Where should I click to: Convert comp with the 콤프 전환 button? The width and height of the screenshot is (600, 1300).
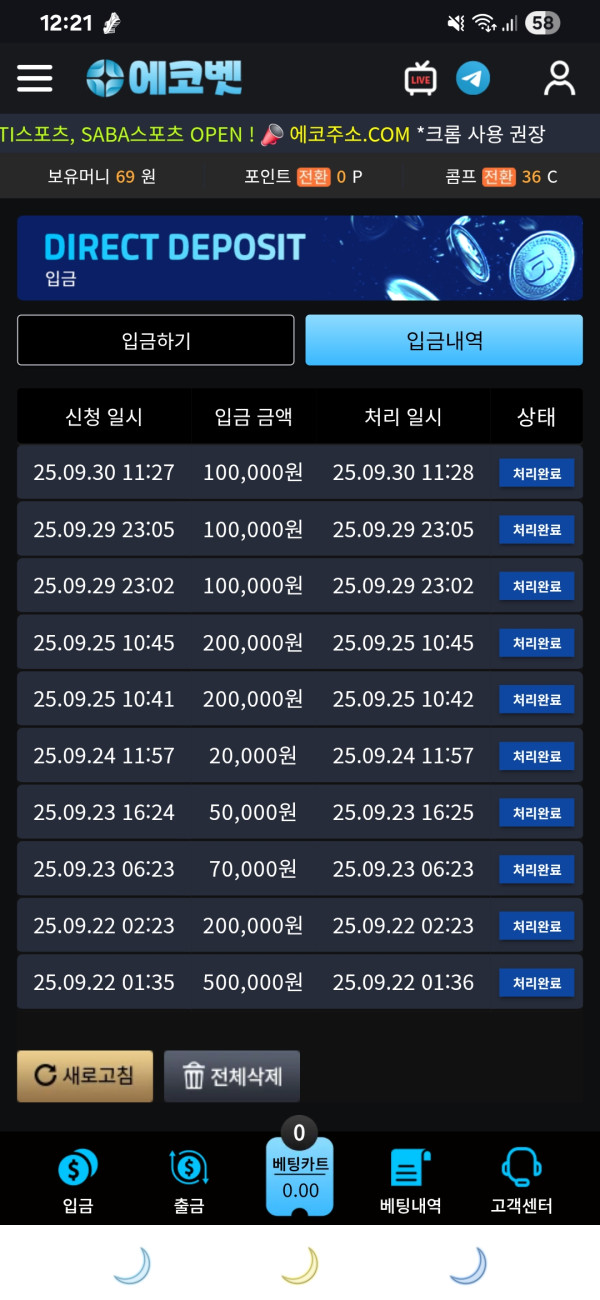(499, 177)
